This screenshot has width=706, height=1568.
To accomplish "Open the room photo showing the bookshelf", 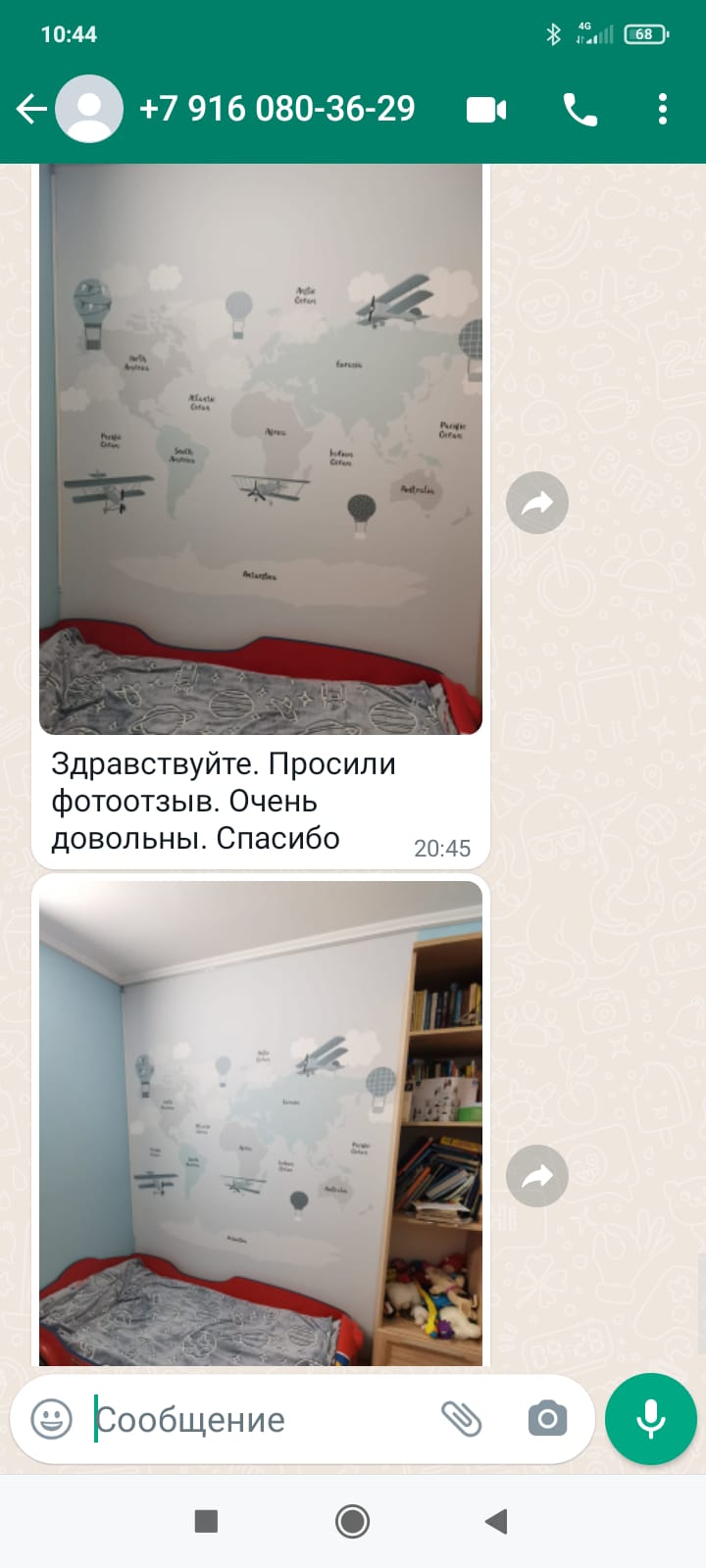I will pyautogui.click(x=261, y=1122).
